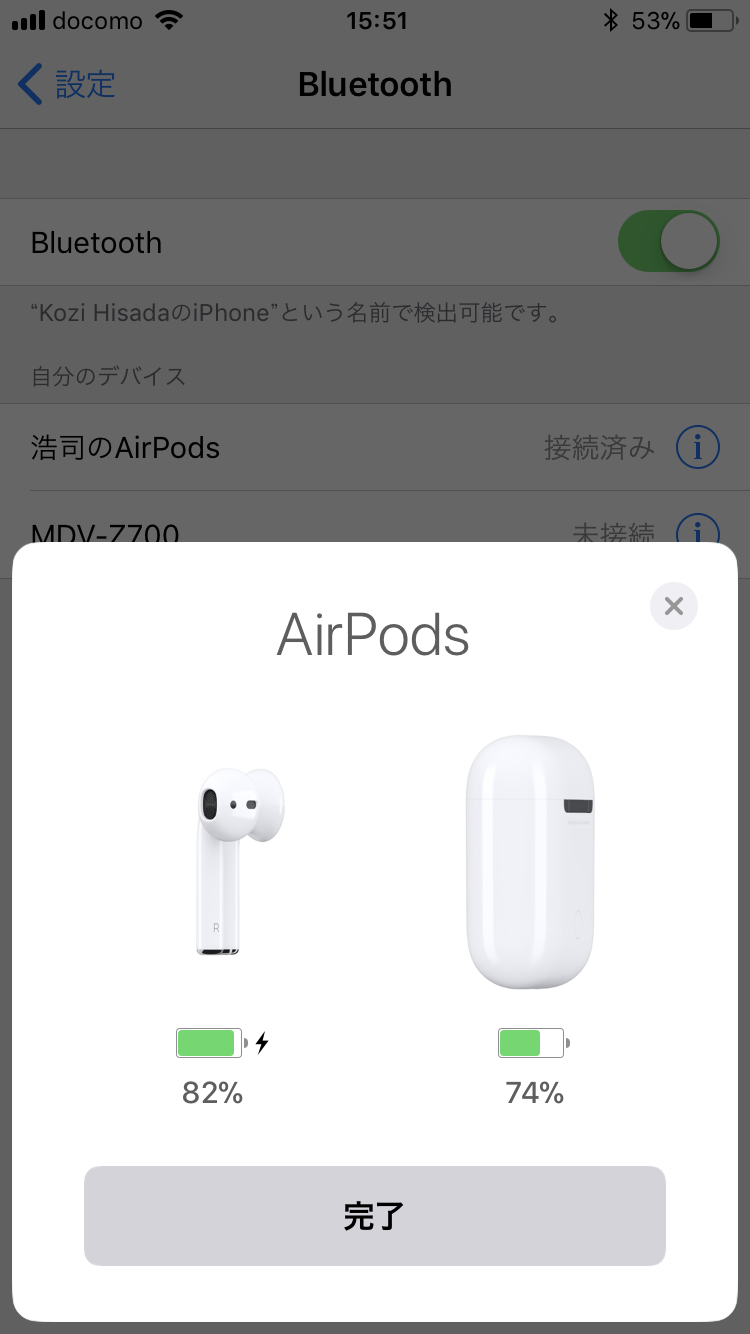Toggle the Bluetooth switch
The height and width of the screenshot is (1334, 750).
669,242
